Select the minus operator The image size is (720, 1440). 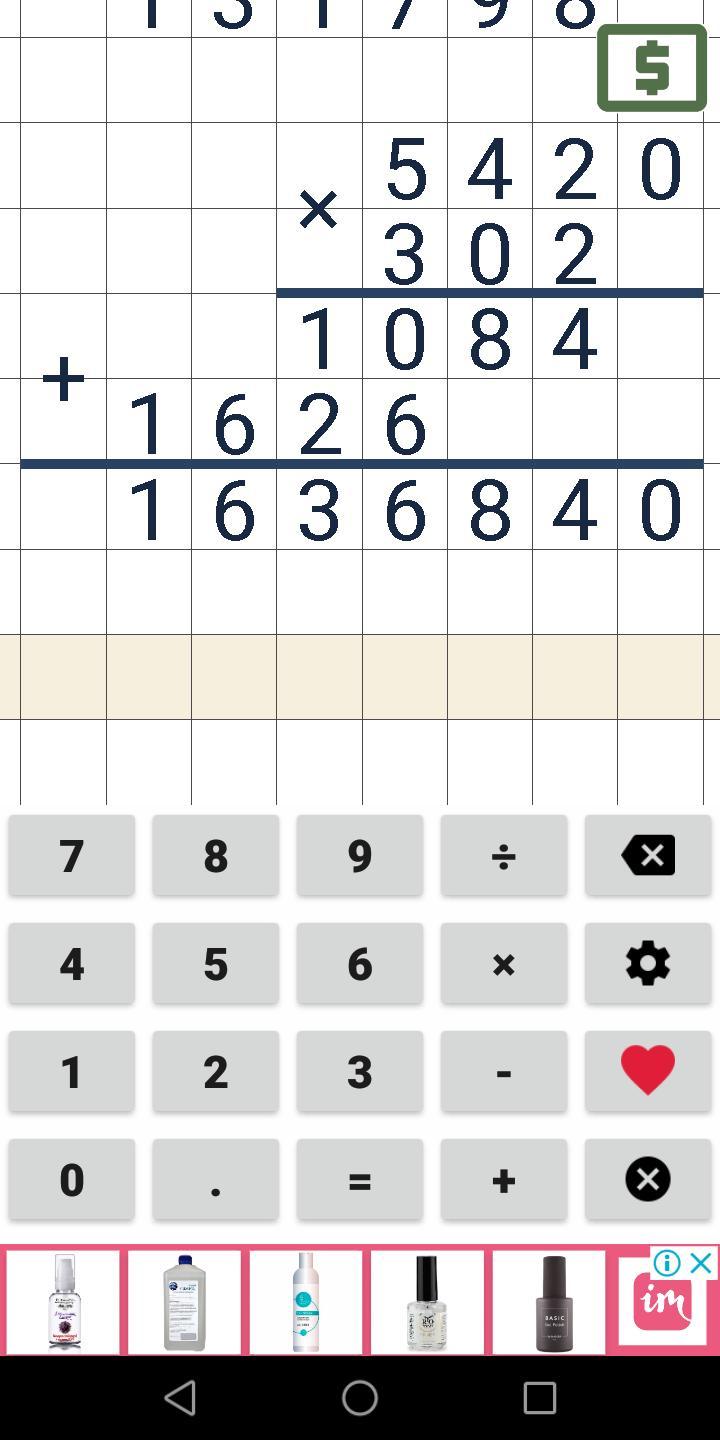504,1071
